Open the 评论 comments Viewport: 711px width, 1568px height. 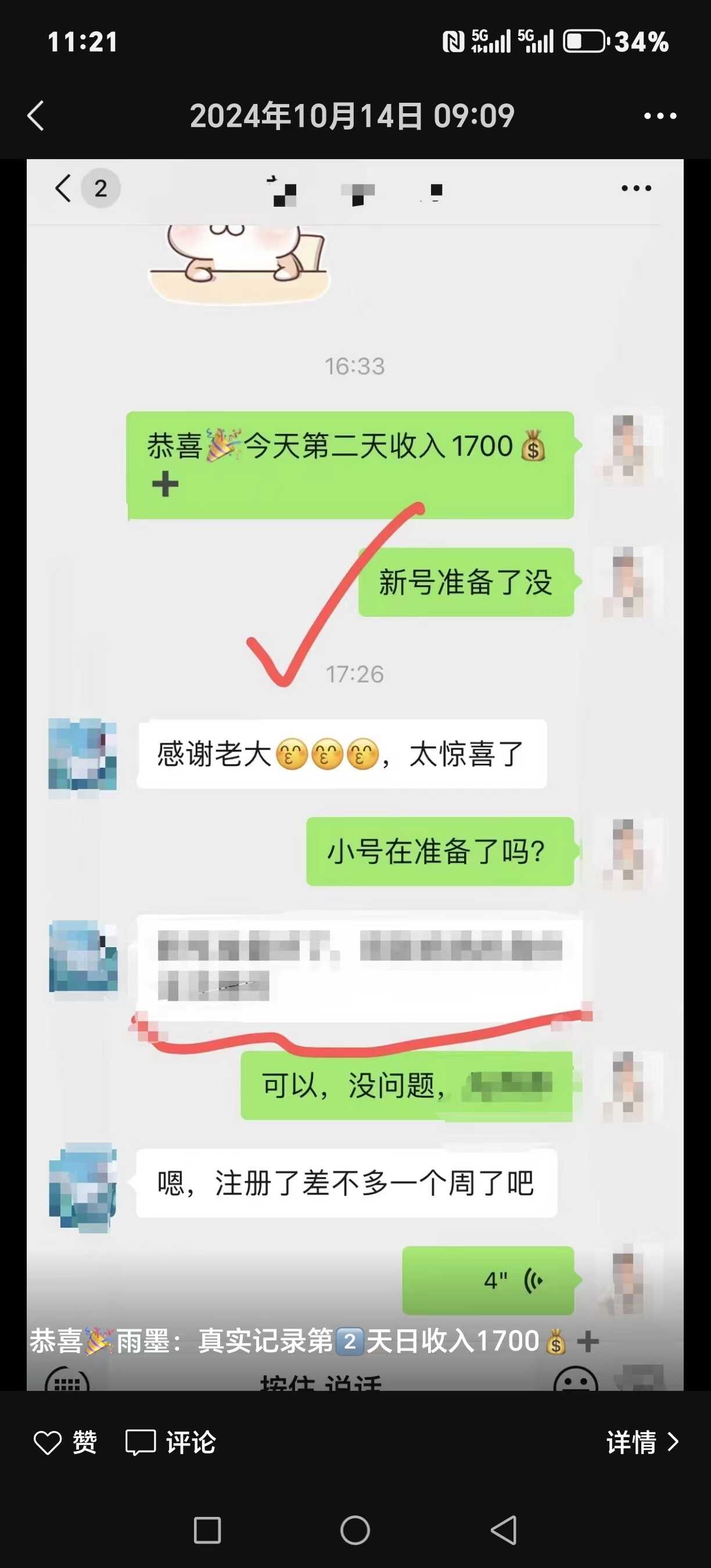(x=170, y=1442)
